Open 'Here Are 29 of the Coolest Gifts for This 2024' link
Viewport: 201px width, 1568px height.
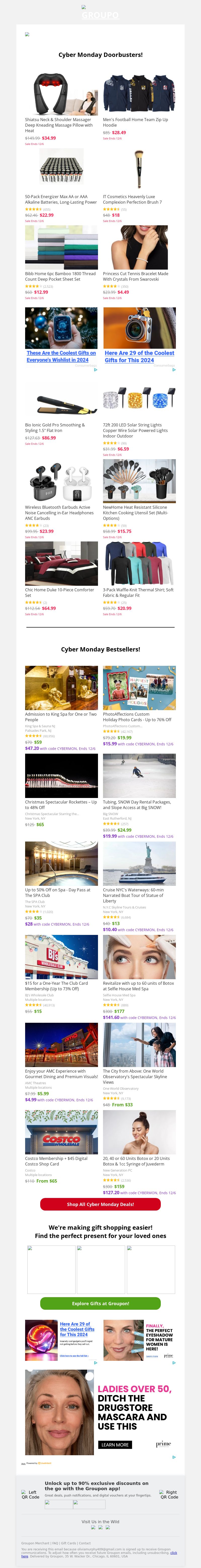pyautogui.click(x=139, y=356)
